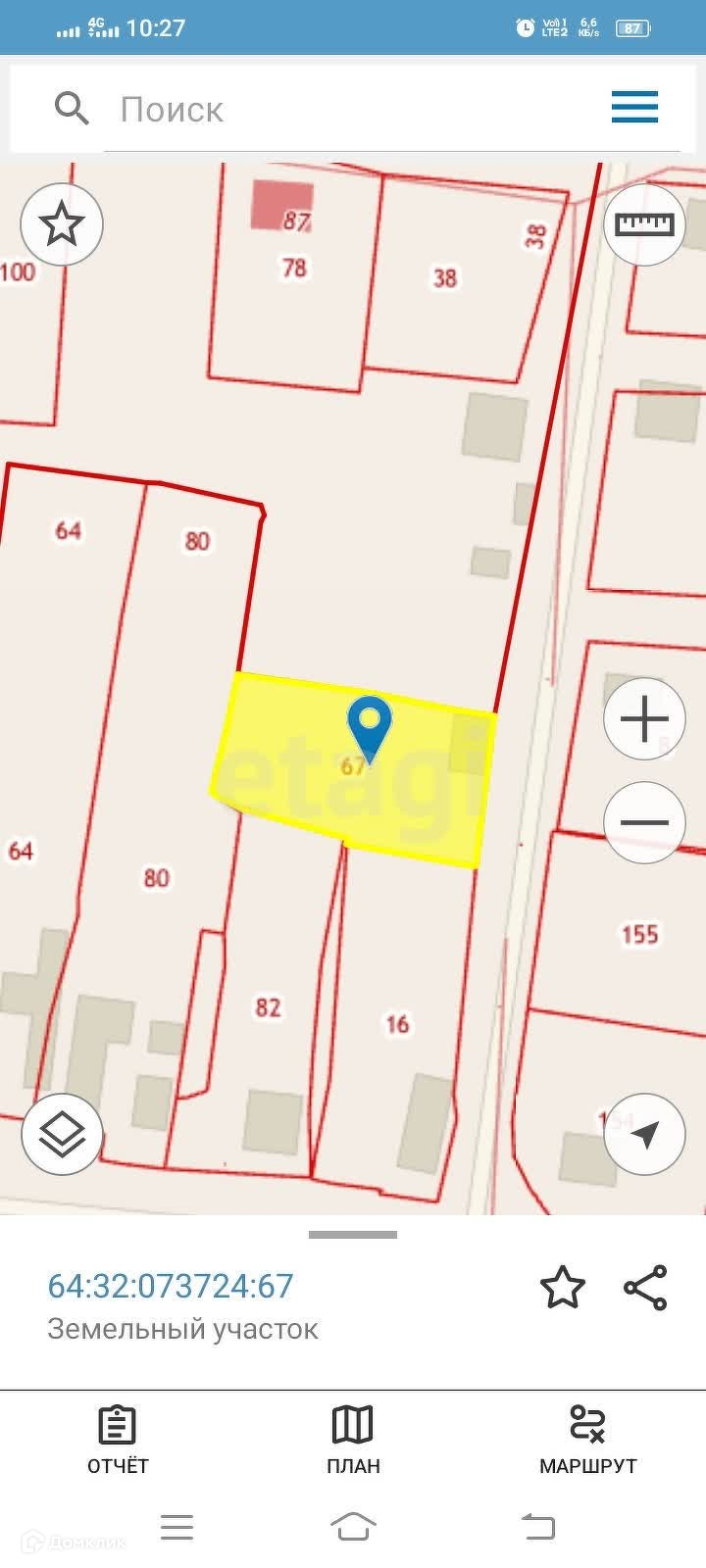The image size is (706, 1568).
Task: Open the Отчёт report
Action: click(x=118, y=1440)
